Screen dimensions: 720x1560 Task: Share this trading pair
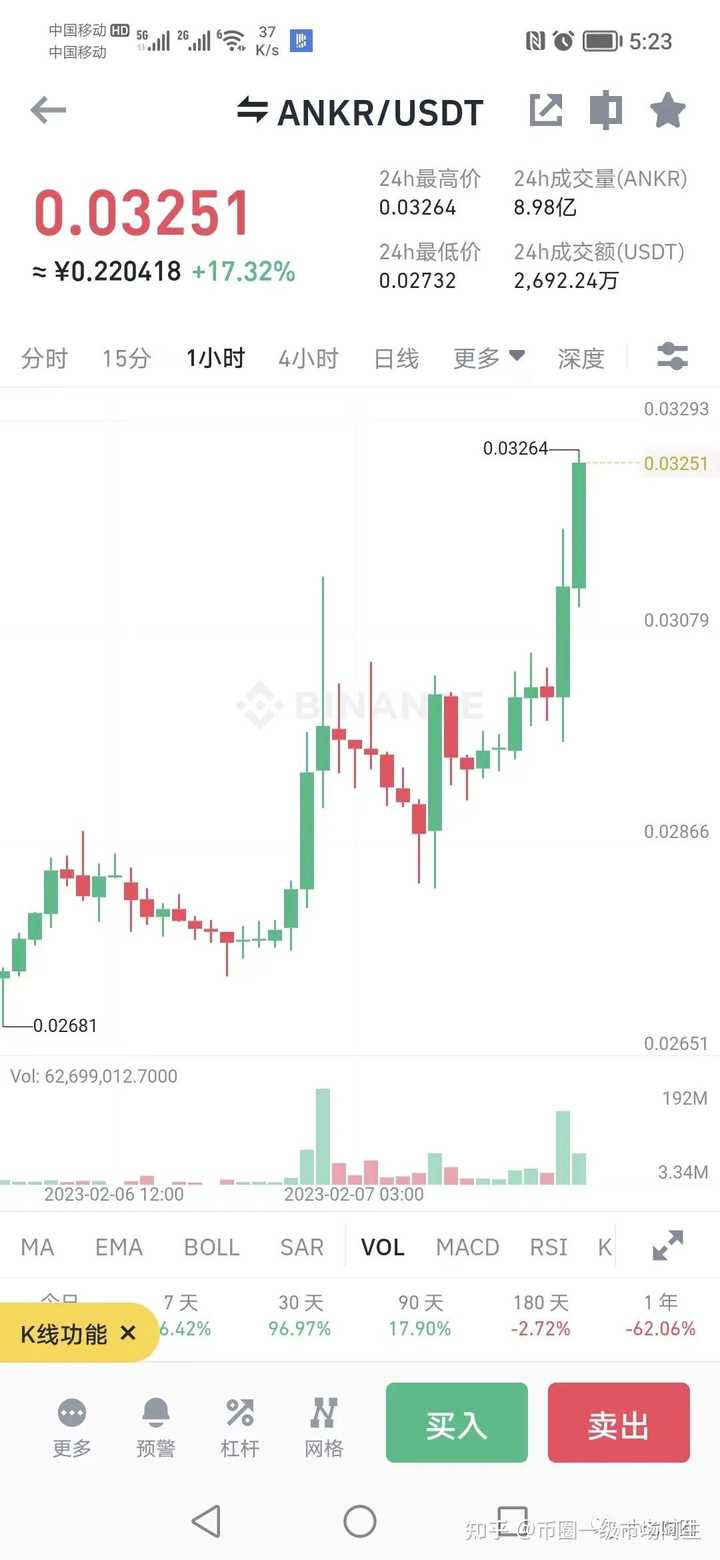click(546, 110)
